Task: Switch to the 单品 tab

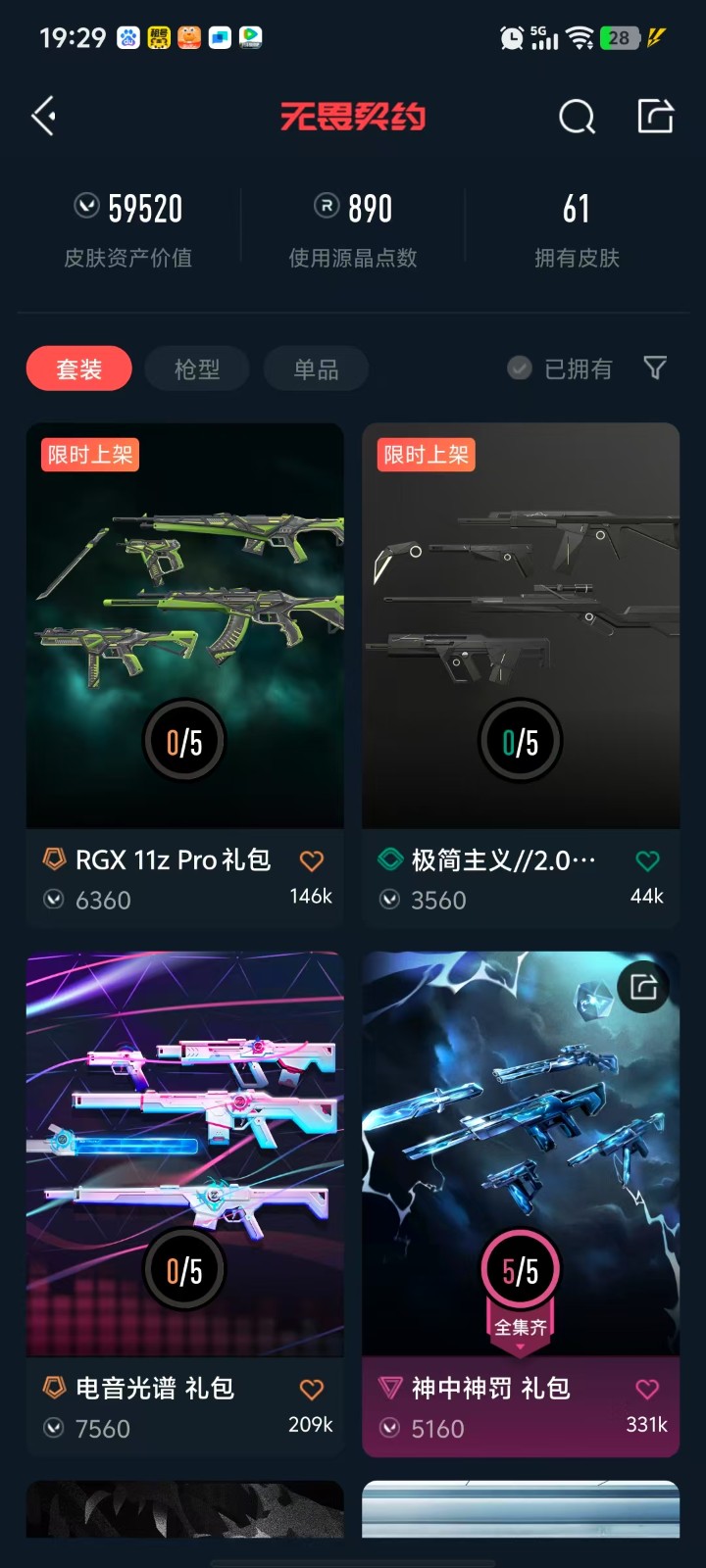Action: click(x=316, y=369)
